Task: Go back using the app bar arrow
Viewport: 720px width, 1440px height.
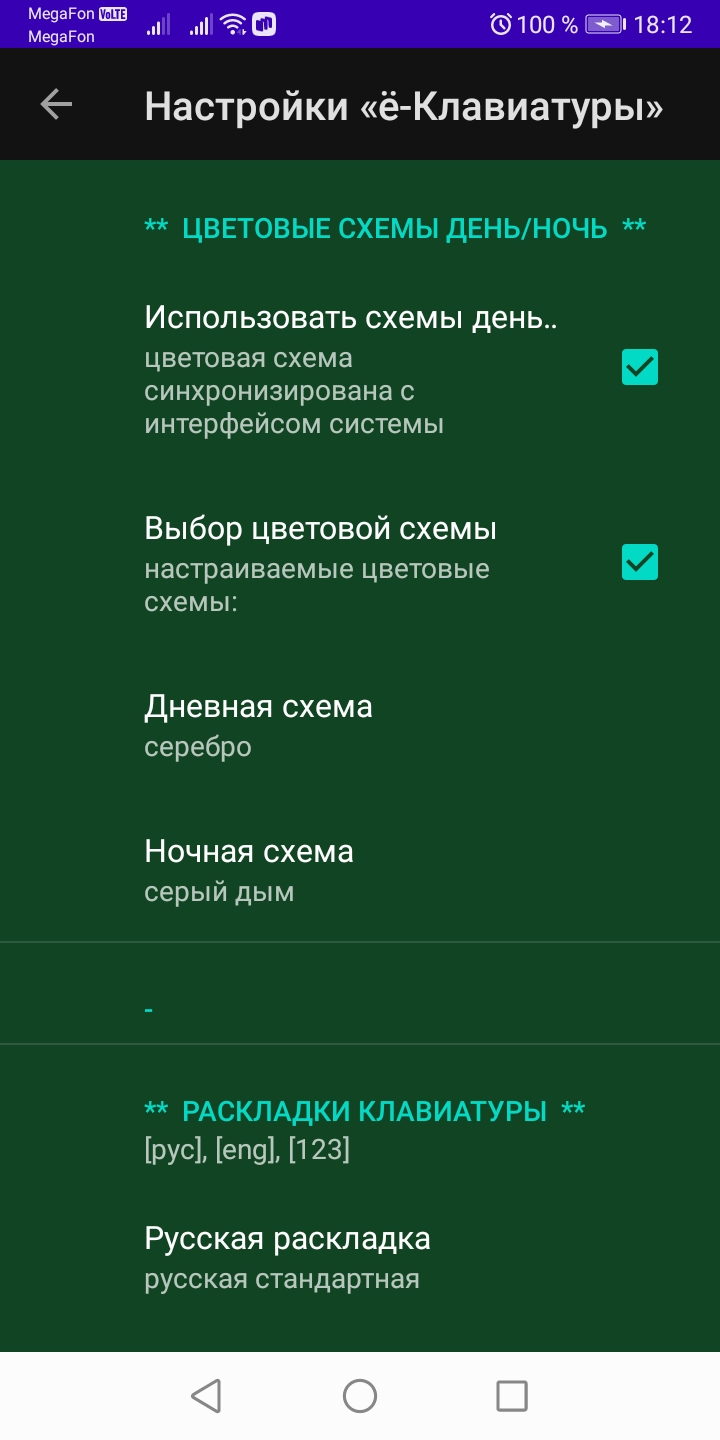Action: [x=56, y=104]
